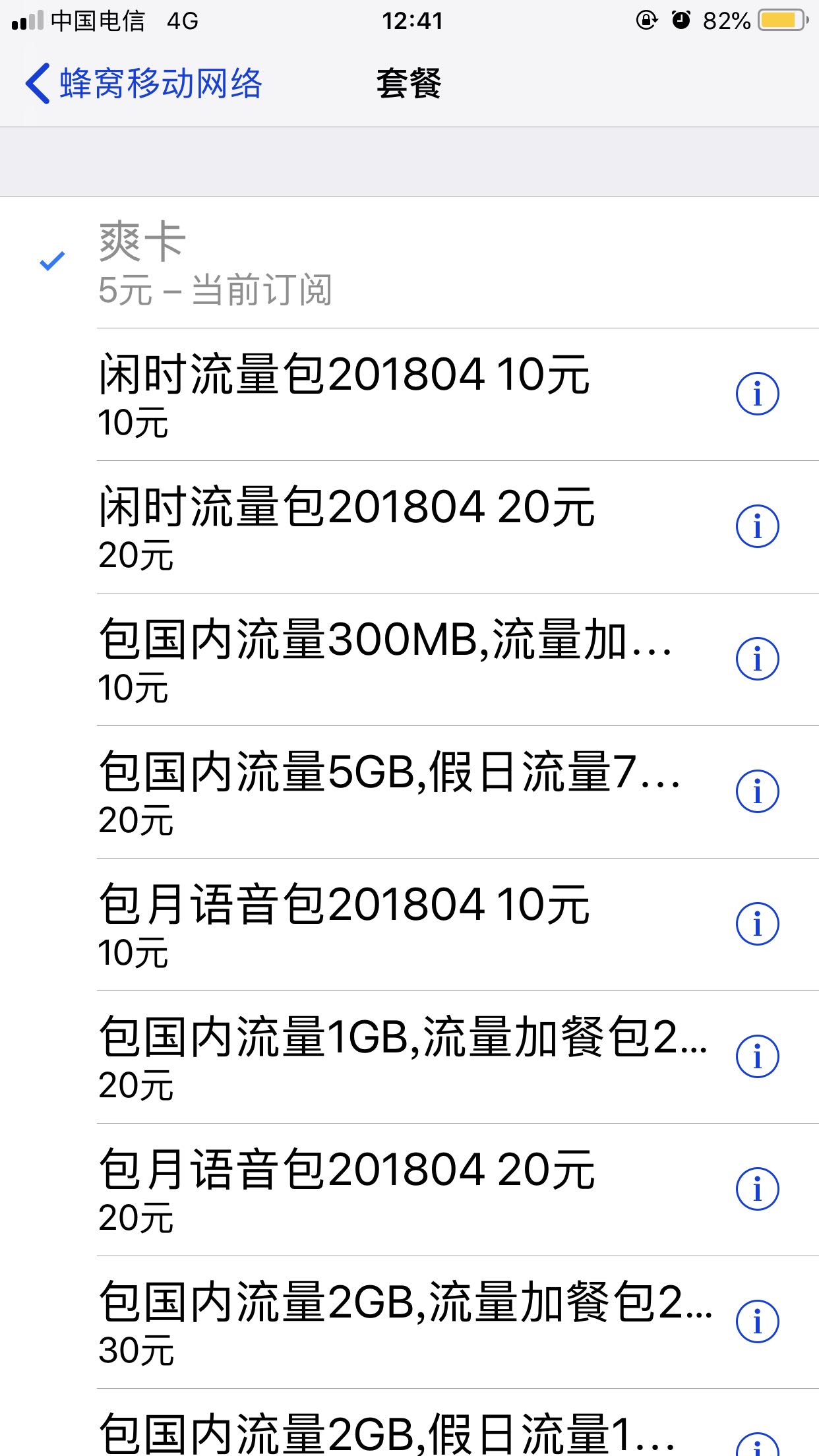Image resolution: width=819 pixels, height=1456 pixels.
Task: Show info for 包月语音包201804 10元
Action: tap(757, 925)
